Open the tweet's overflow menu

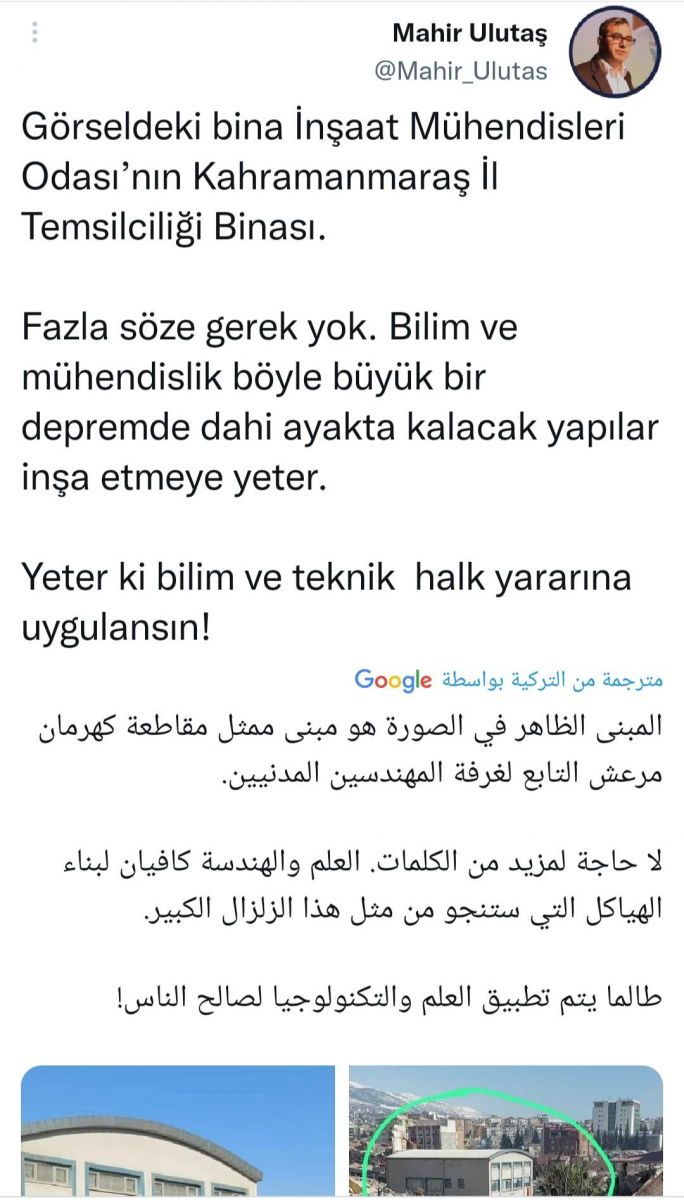tap(35, 35)
